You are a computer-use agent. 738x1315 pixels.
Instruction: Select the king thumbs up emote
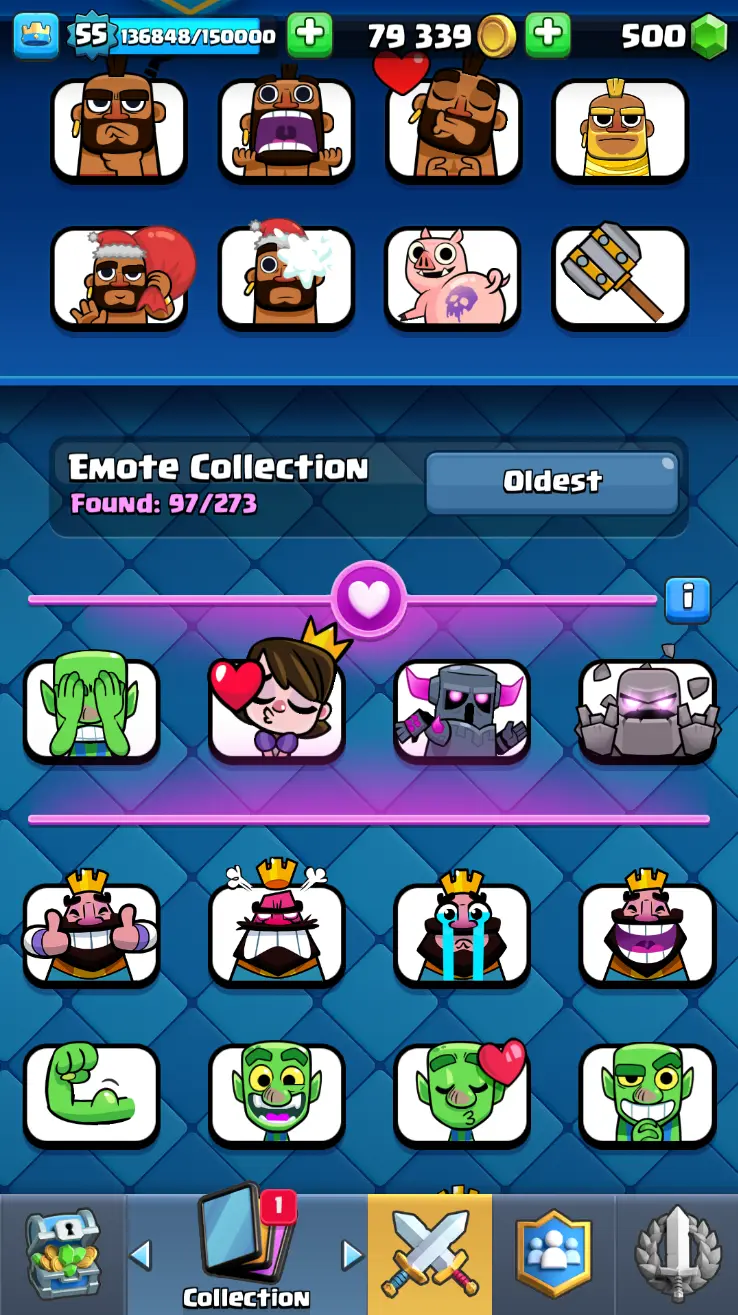pos(91,933)
